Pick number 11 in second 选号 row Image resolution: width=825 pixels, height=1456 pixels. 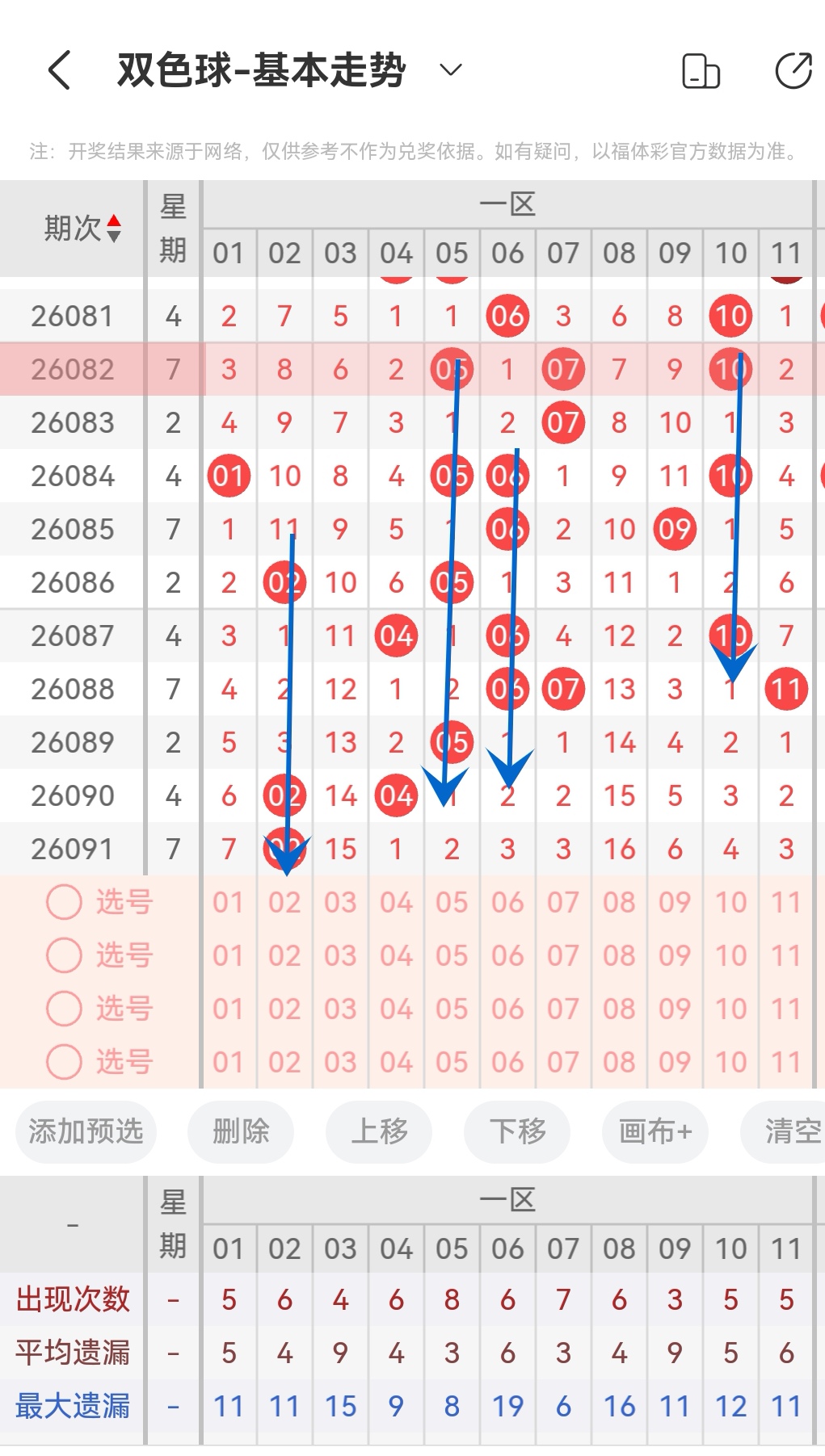tap(786, 955)
